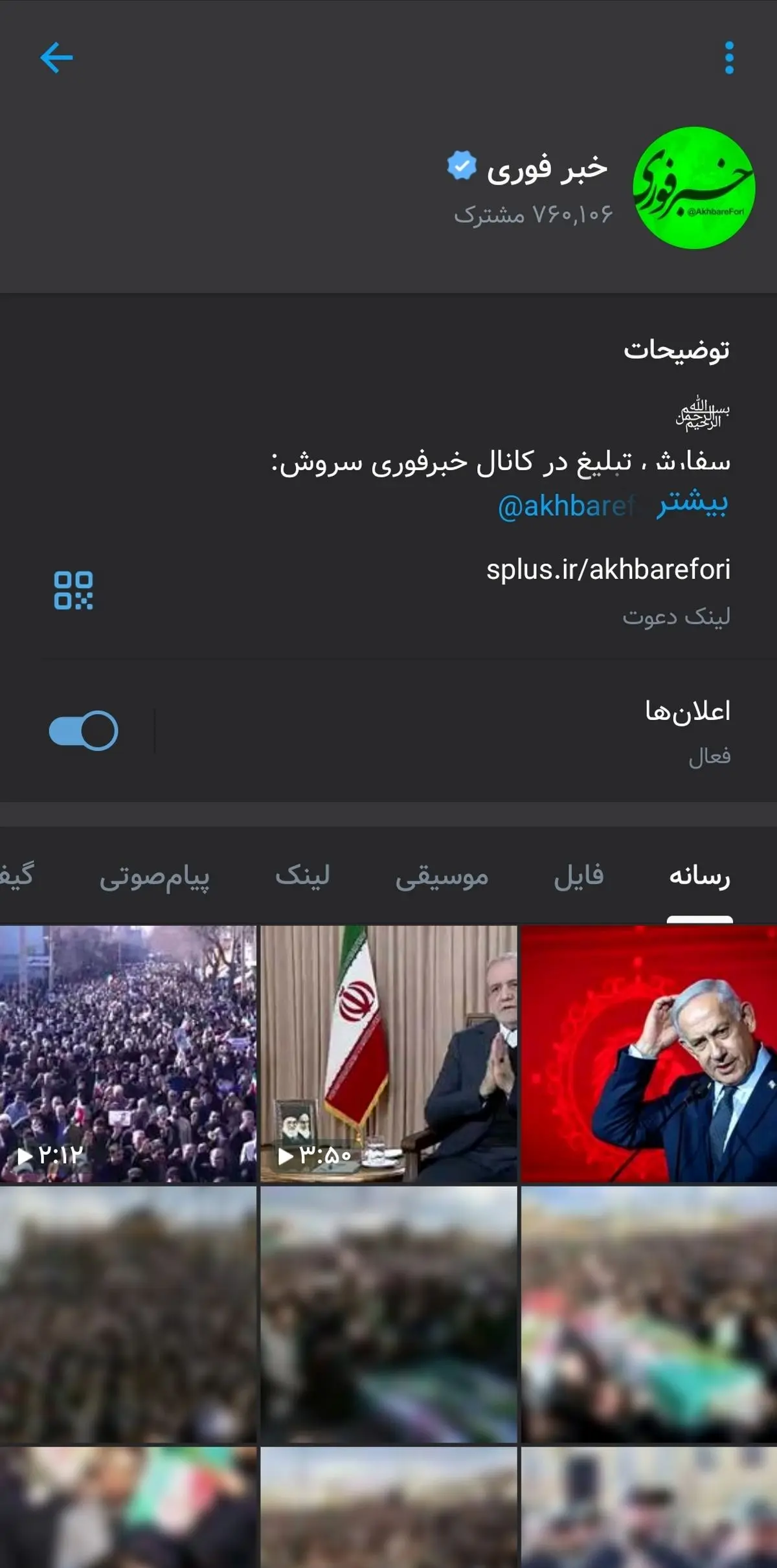Open the splus.ir/akhbarefori invite link
Screen dimensions: 777x1568
point(609,569)
